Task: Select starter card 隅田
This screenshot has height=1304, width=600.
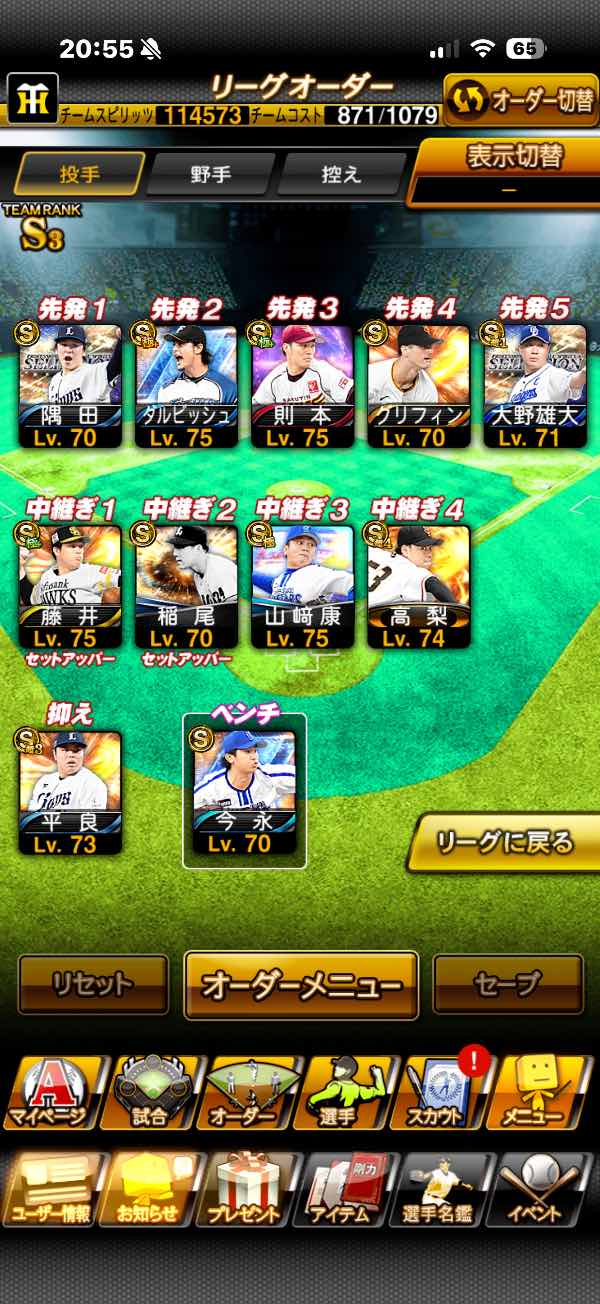Action: coord(69,385)
